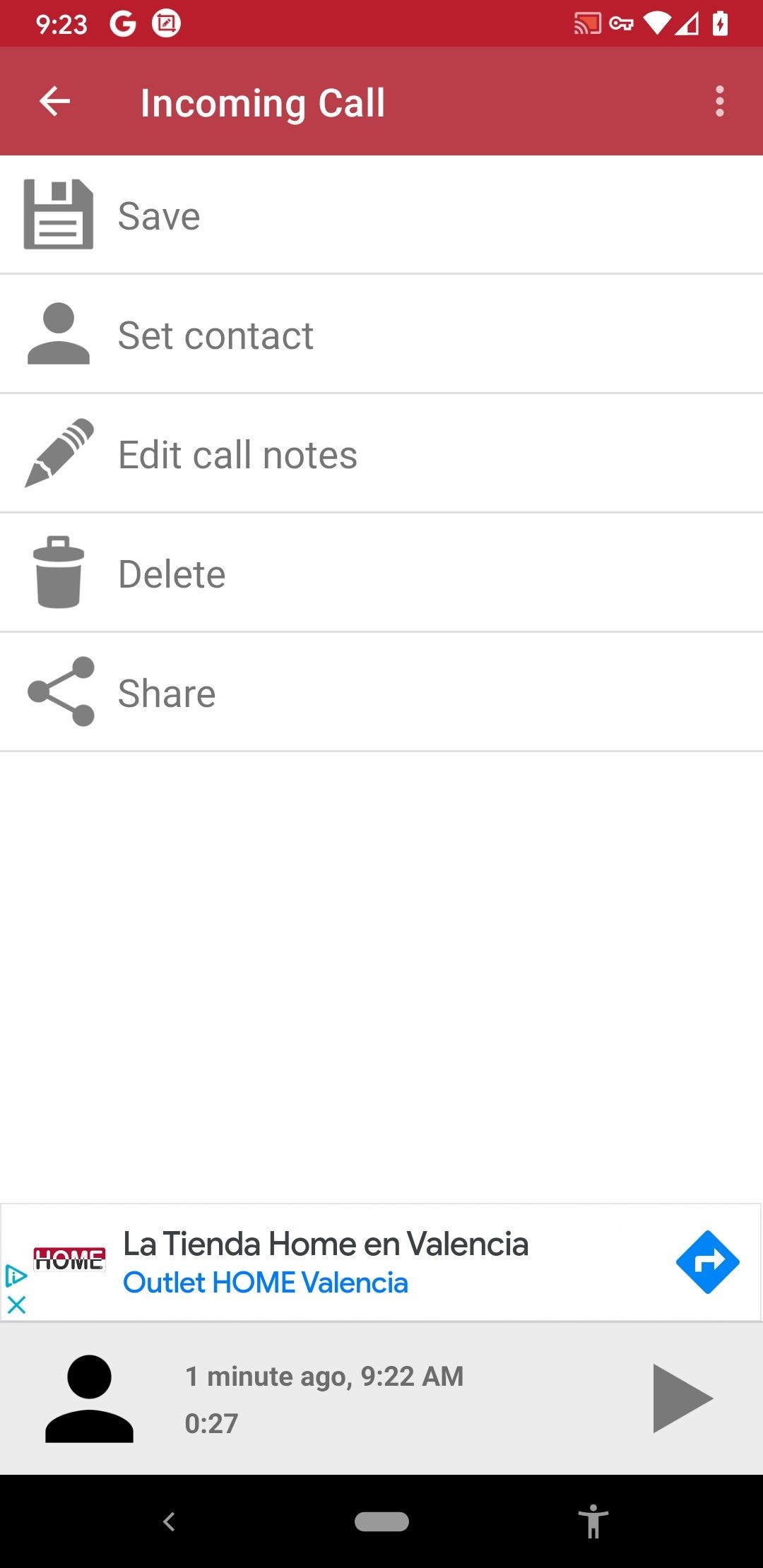The image size is (763, 1568).
Task: Delete this call recording
Action: 381,573
